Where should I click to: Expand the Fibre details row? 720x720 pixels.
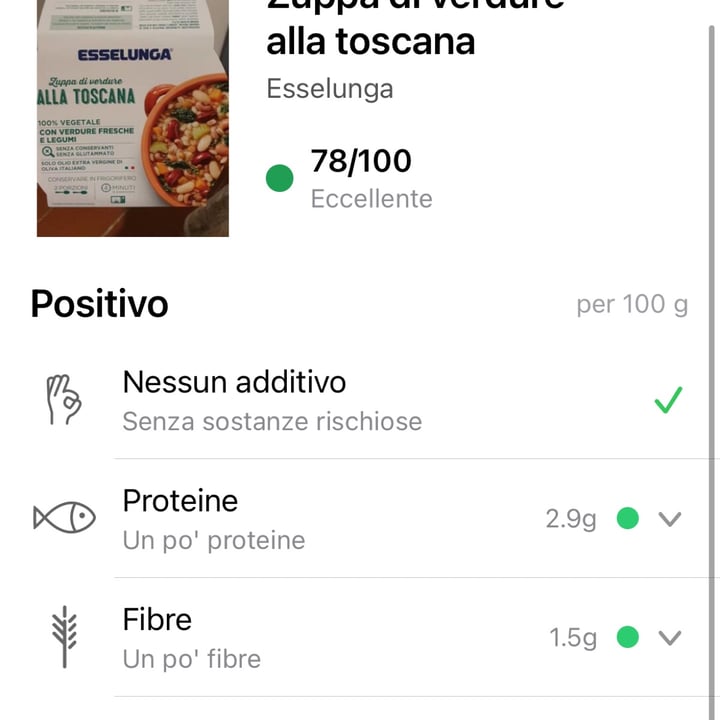click(x=670, y=637)
